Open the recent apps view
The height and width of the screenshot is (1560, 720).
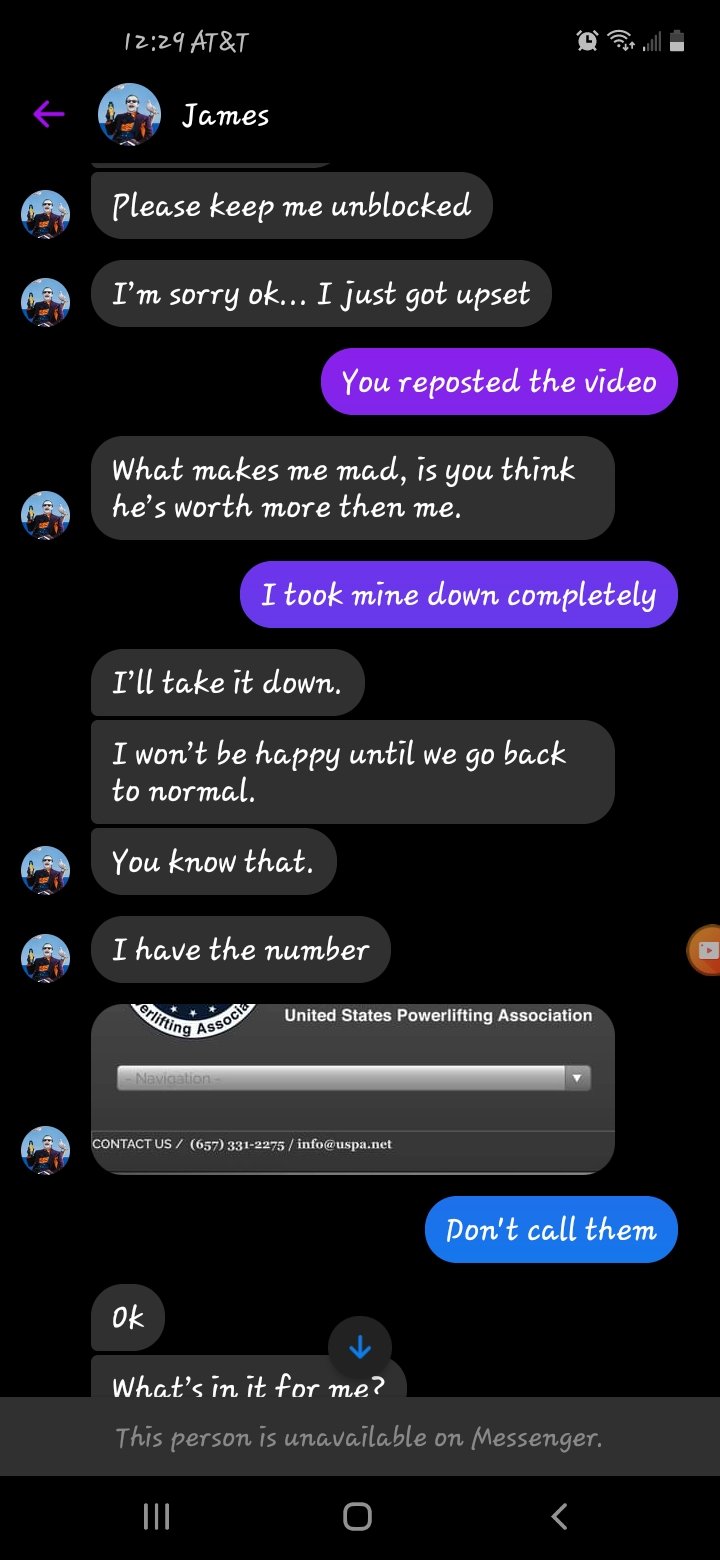click(x=156, y=1516)
